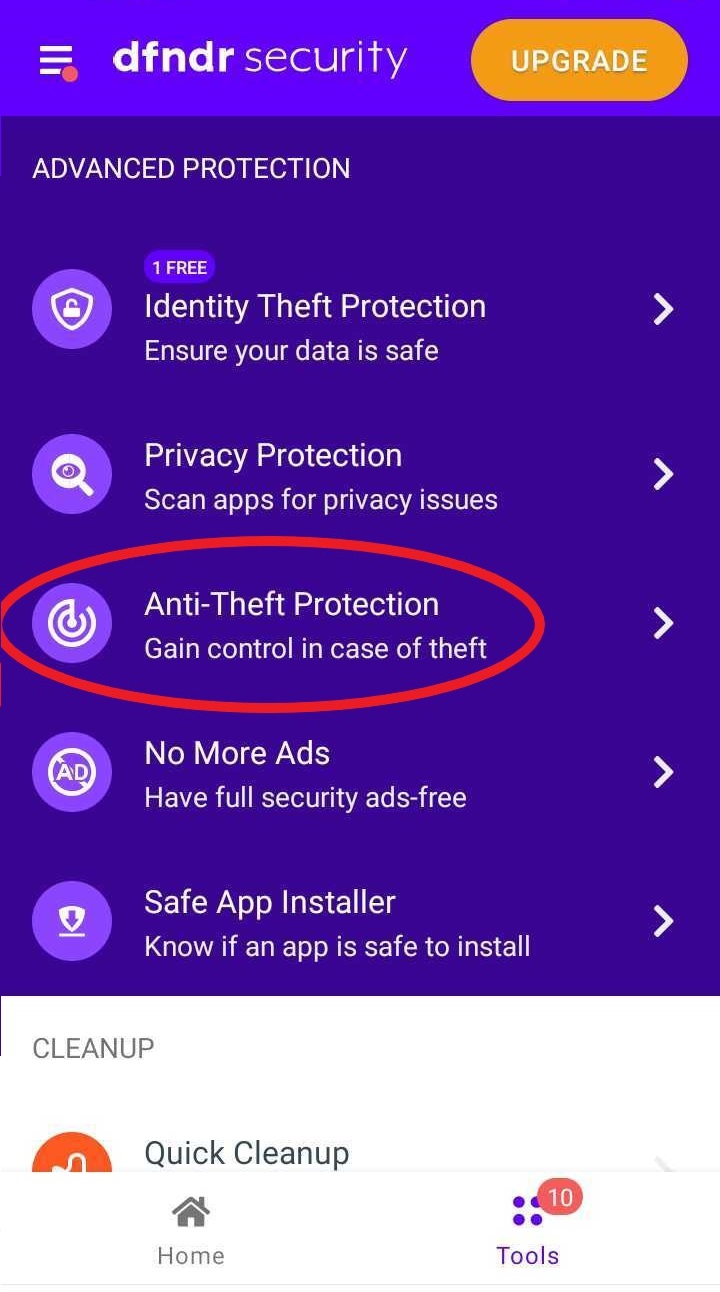Select the Tools tab
The height and width of the screenshot is (1292, 720).
(x=527, y=1230)
